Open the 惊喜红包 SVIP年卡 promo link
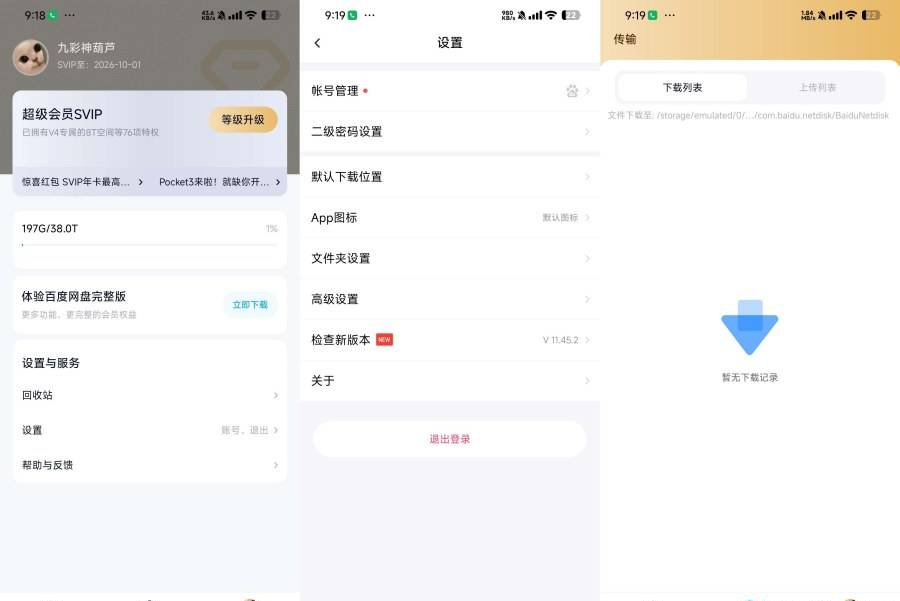 [82, 182]
